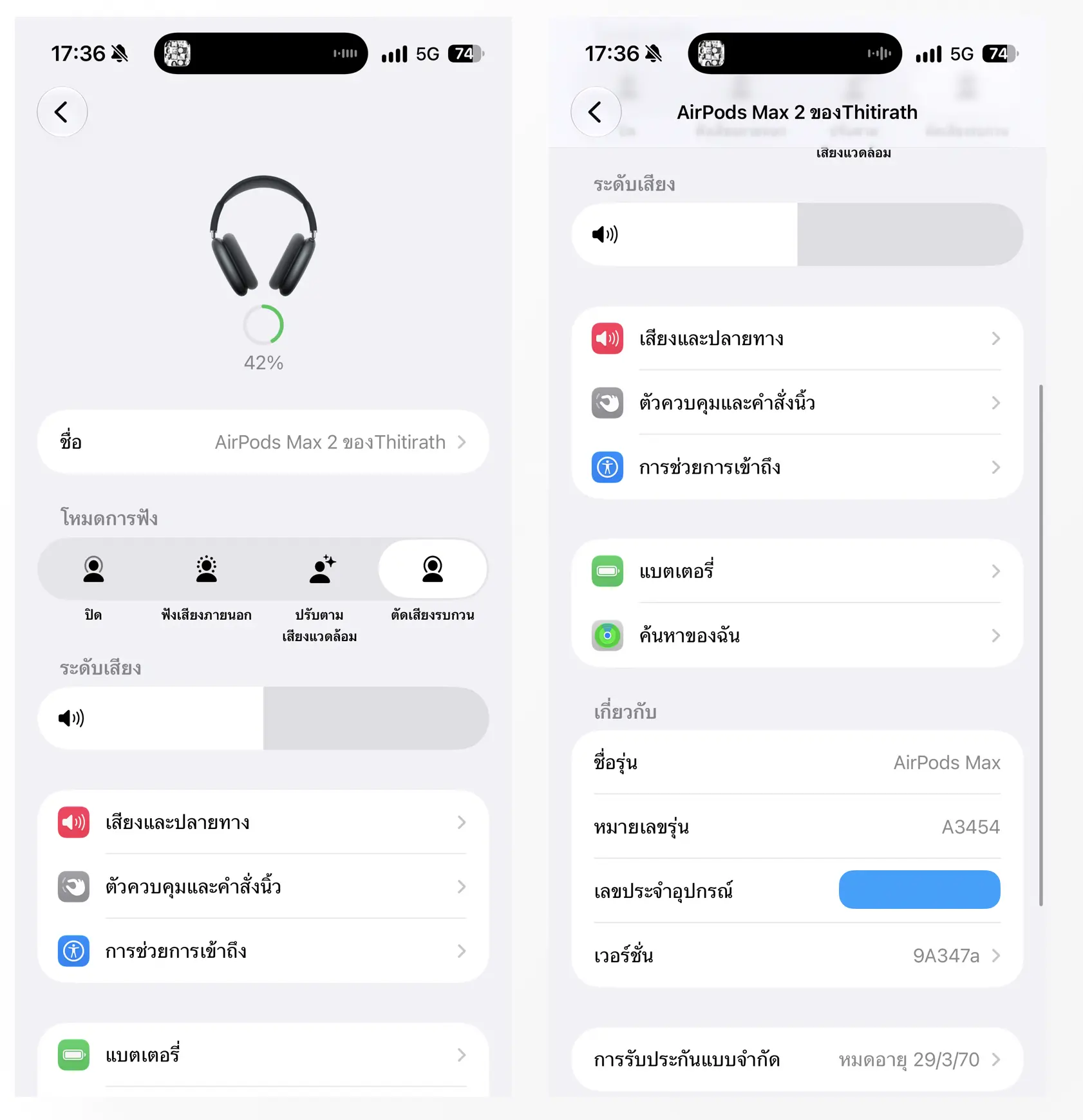Screen dimensions: 1083x1120
Task: Open the ชื่อ row to rename AirPods
Action: coord(263,442)
